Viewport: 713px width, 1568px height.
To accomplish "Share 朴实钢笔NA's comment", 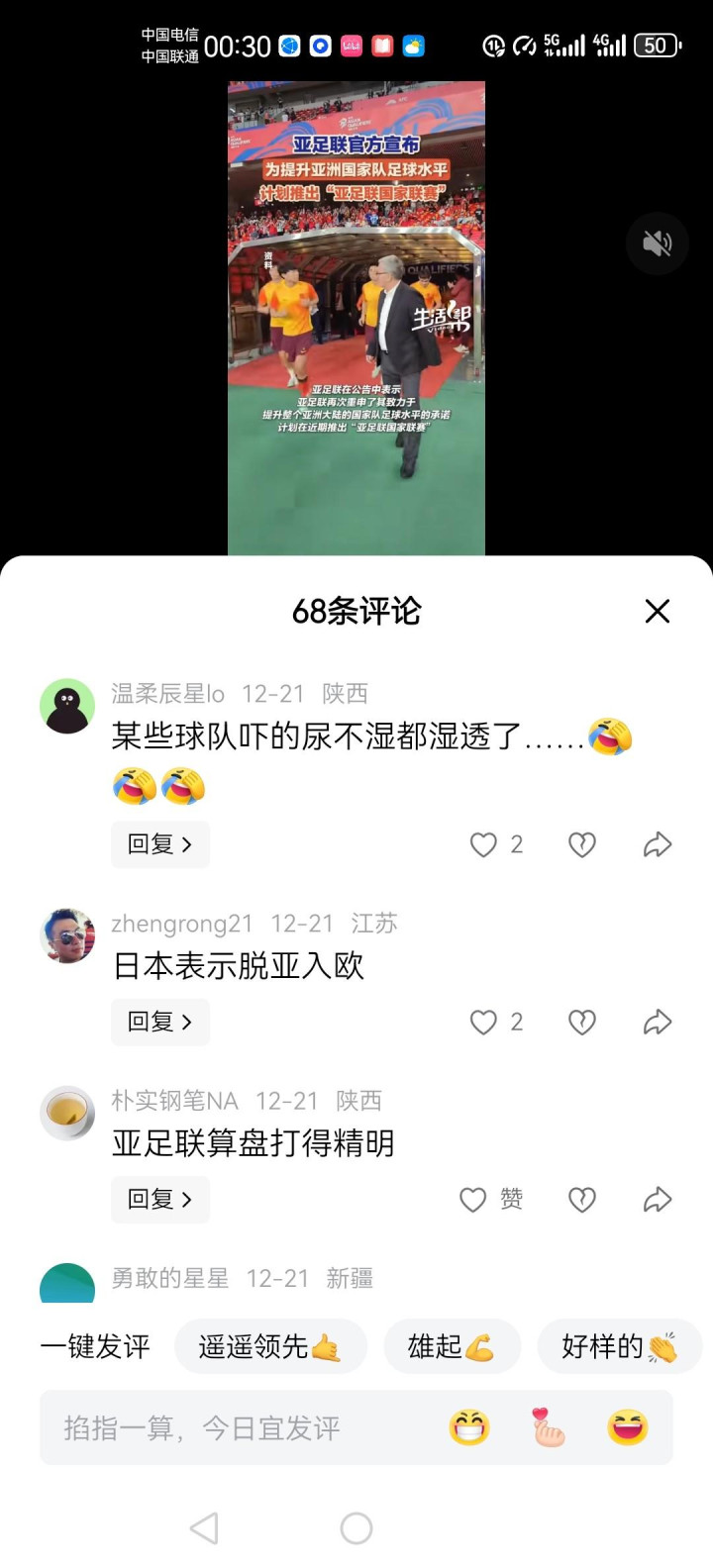I will (x=658, y=1199).
